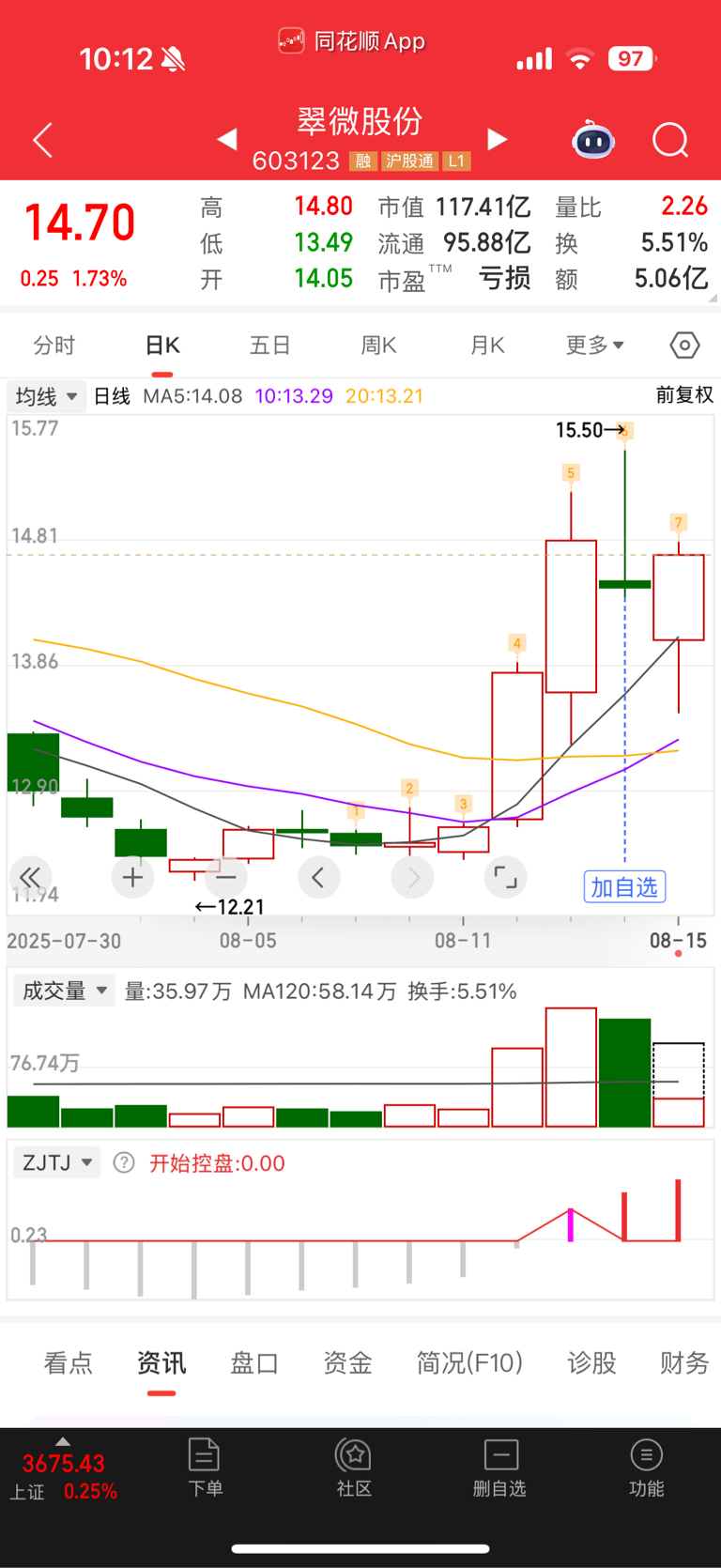The width and height of the screenshot is (721, 1568).
Task: Expand the 更多 chart period dropdown
Action: (x=594, y=346)
